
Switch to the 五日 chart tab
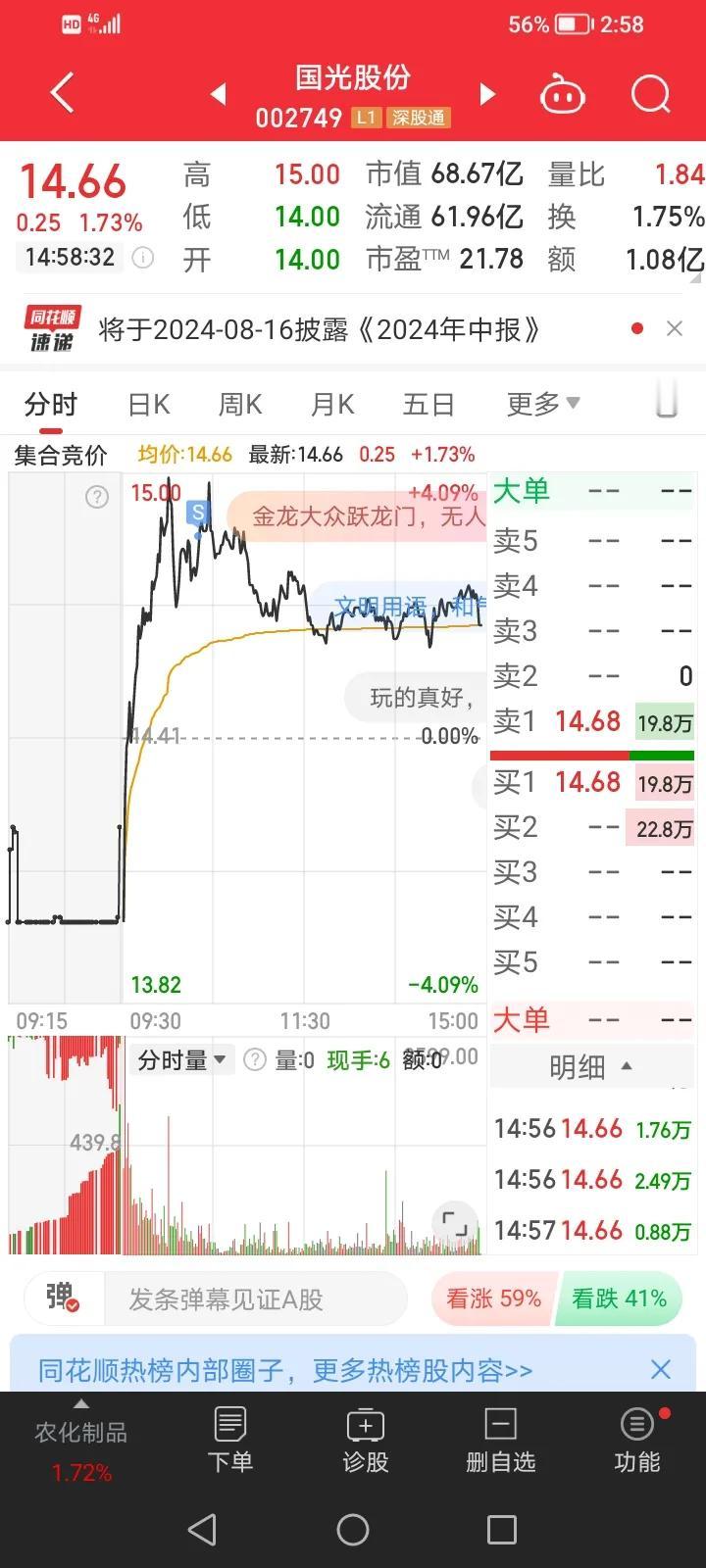[x=429, y=404]
